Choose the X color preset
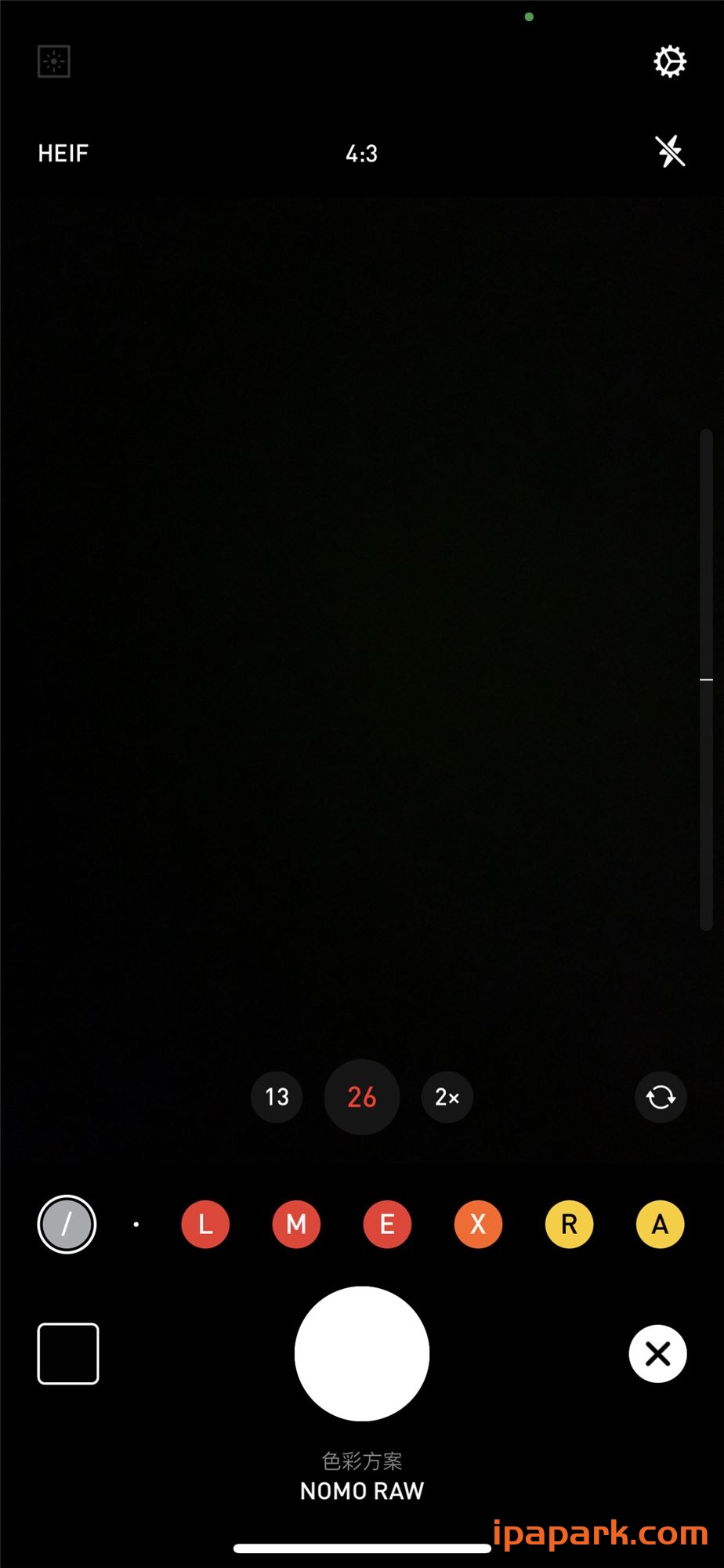 478,1224
